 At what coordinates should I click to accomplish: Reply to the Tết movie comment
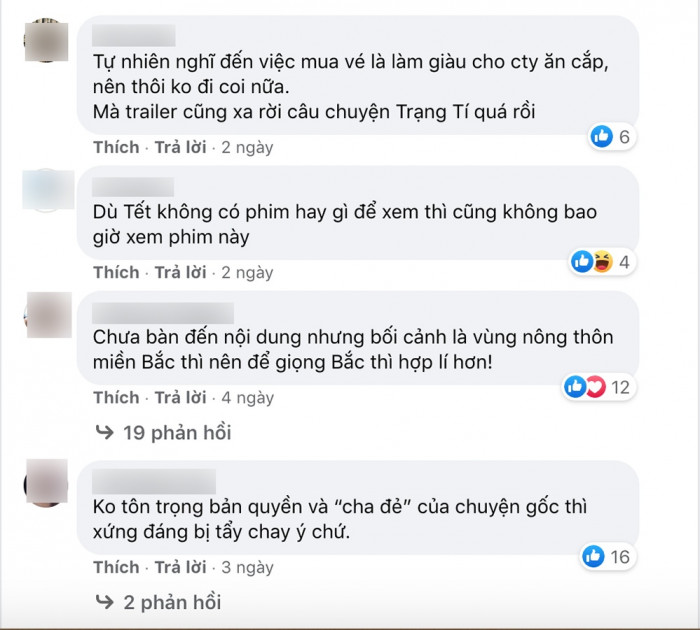tap(181, 272)
